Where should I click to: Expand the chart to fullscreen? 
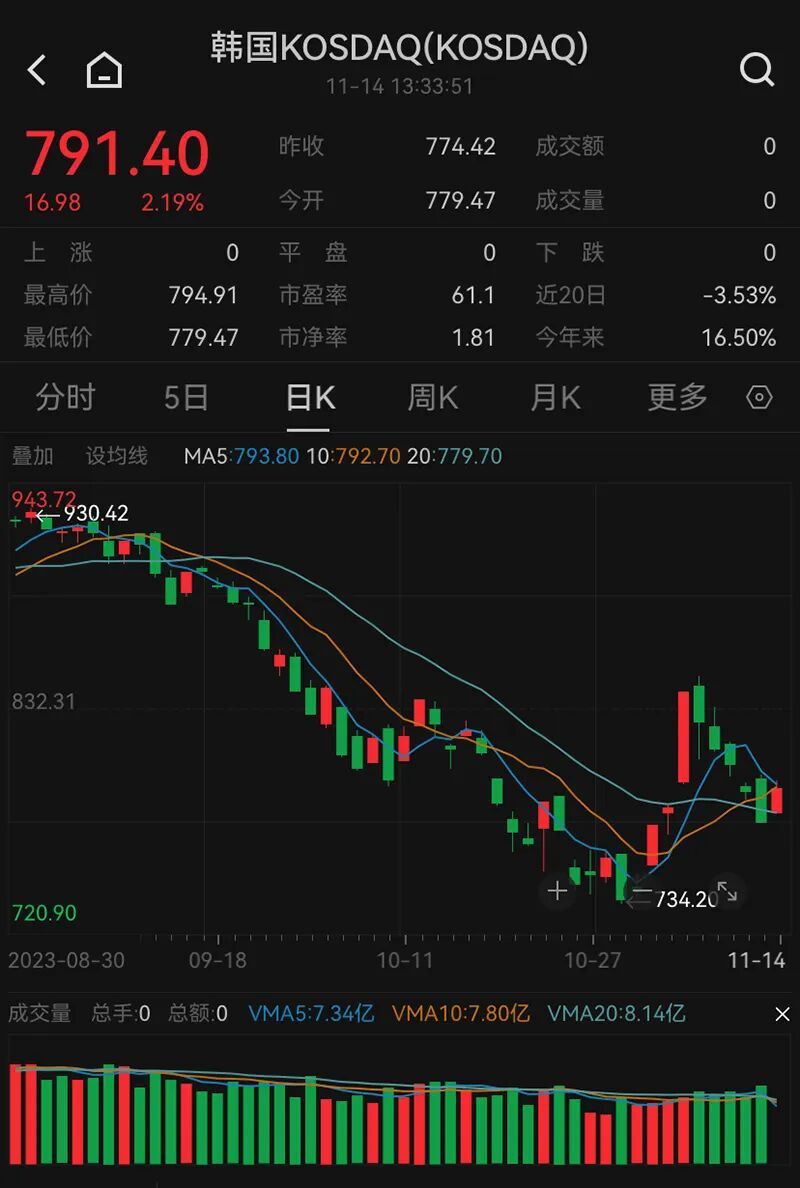(727, 890)
